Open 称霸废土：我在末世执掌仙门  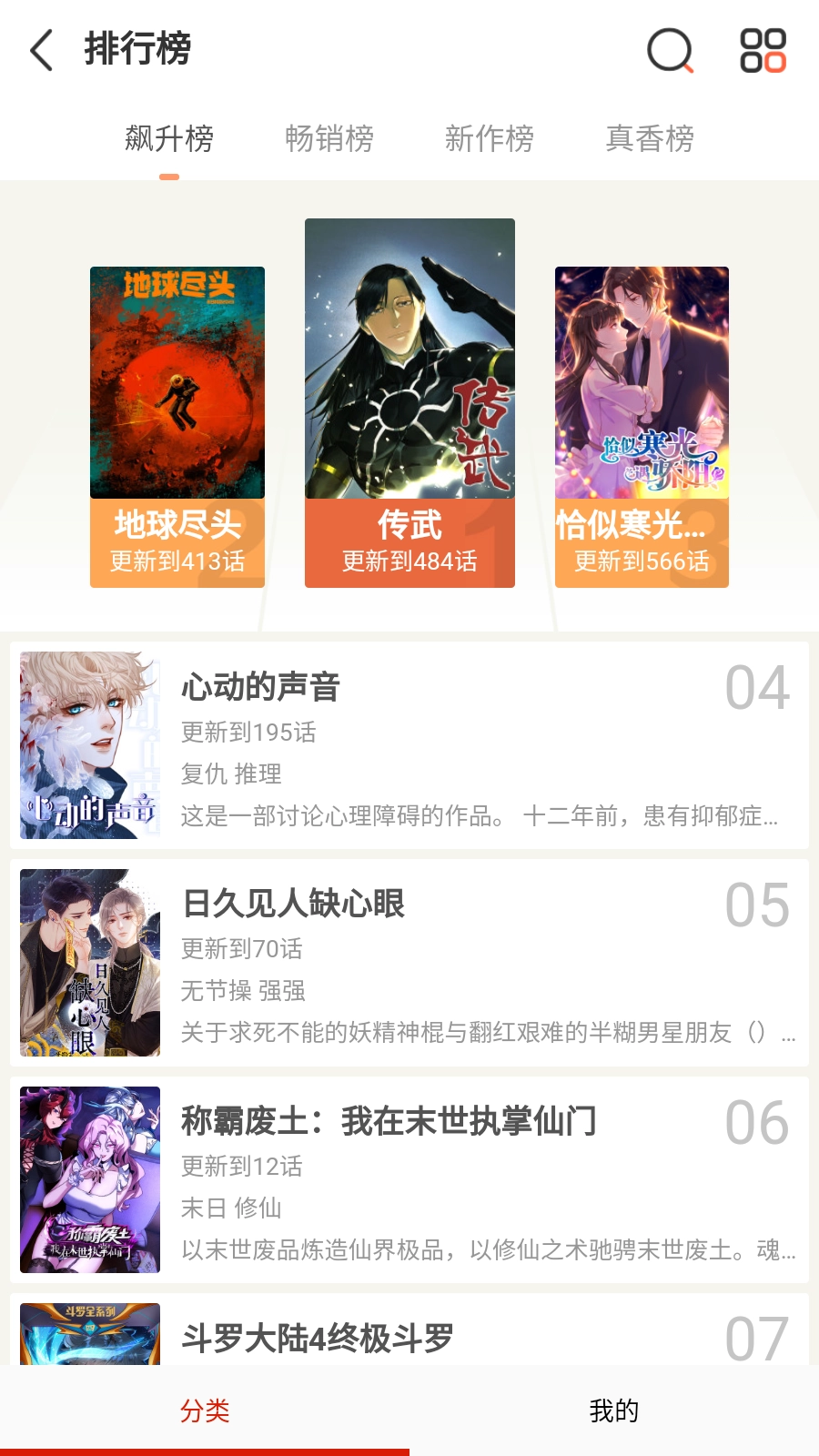tap(409, 1180)
